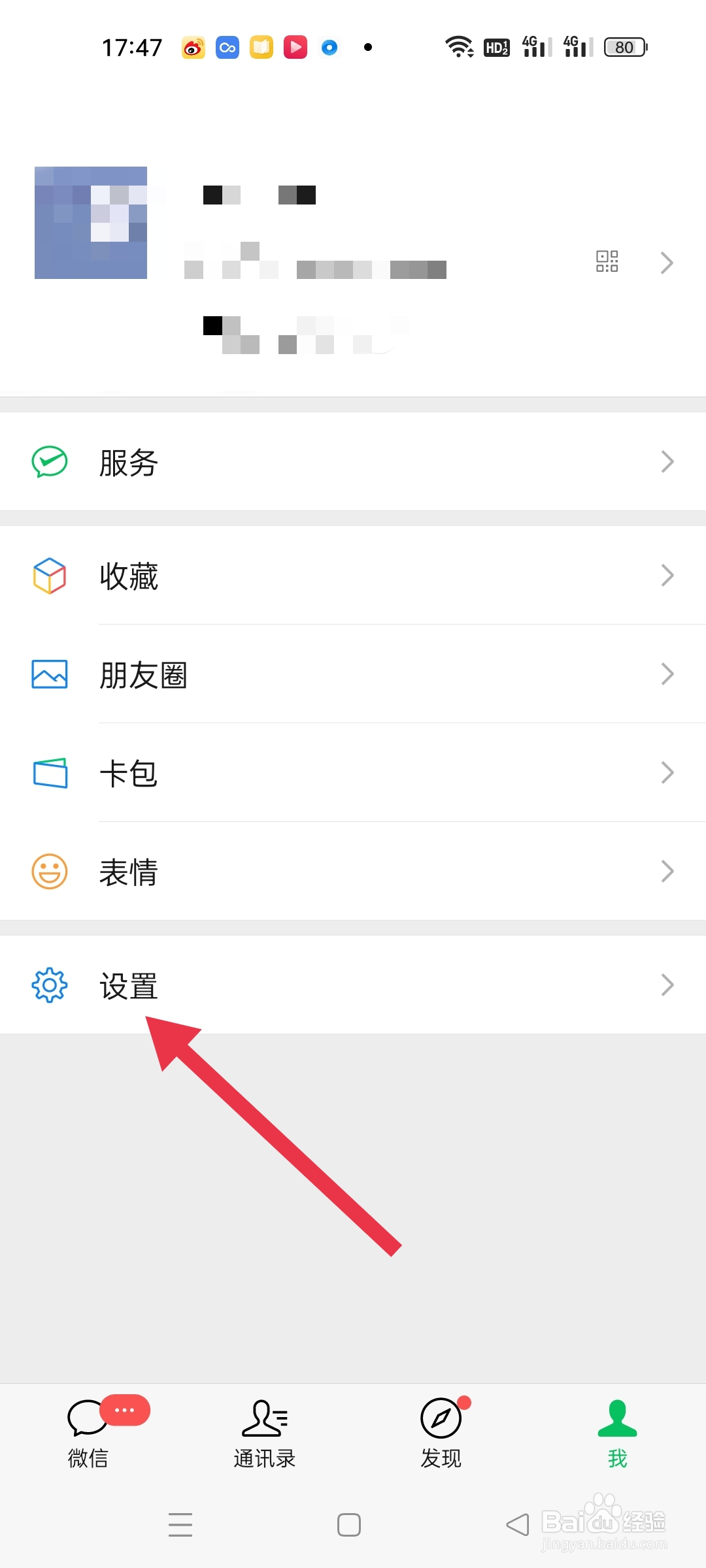Tap the QR code icon beside the profile
Image resolution: width=706 pixels, height=1568 pixels.
pyautogui.click(x=607, y=261)
